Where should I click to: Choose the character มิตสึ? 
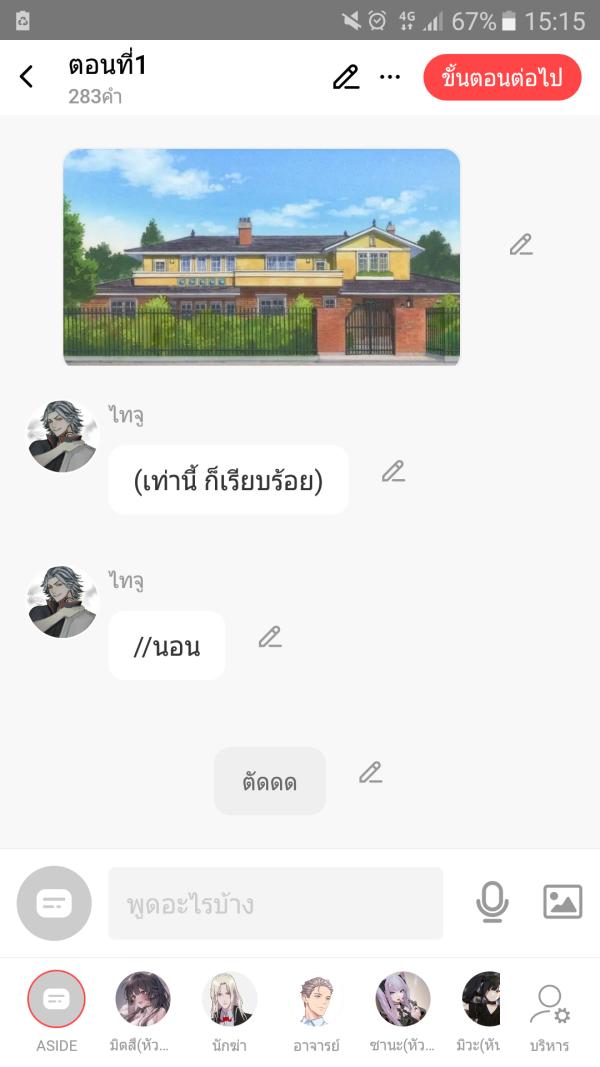coord(143,1000)
